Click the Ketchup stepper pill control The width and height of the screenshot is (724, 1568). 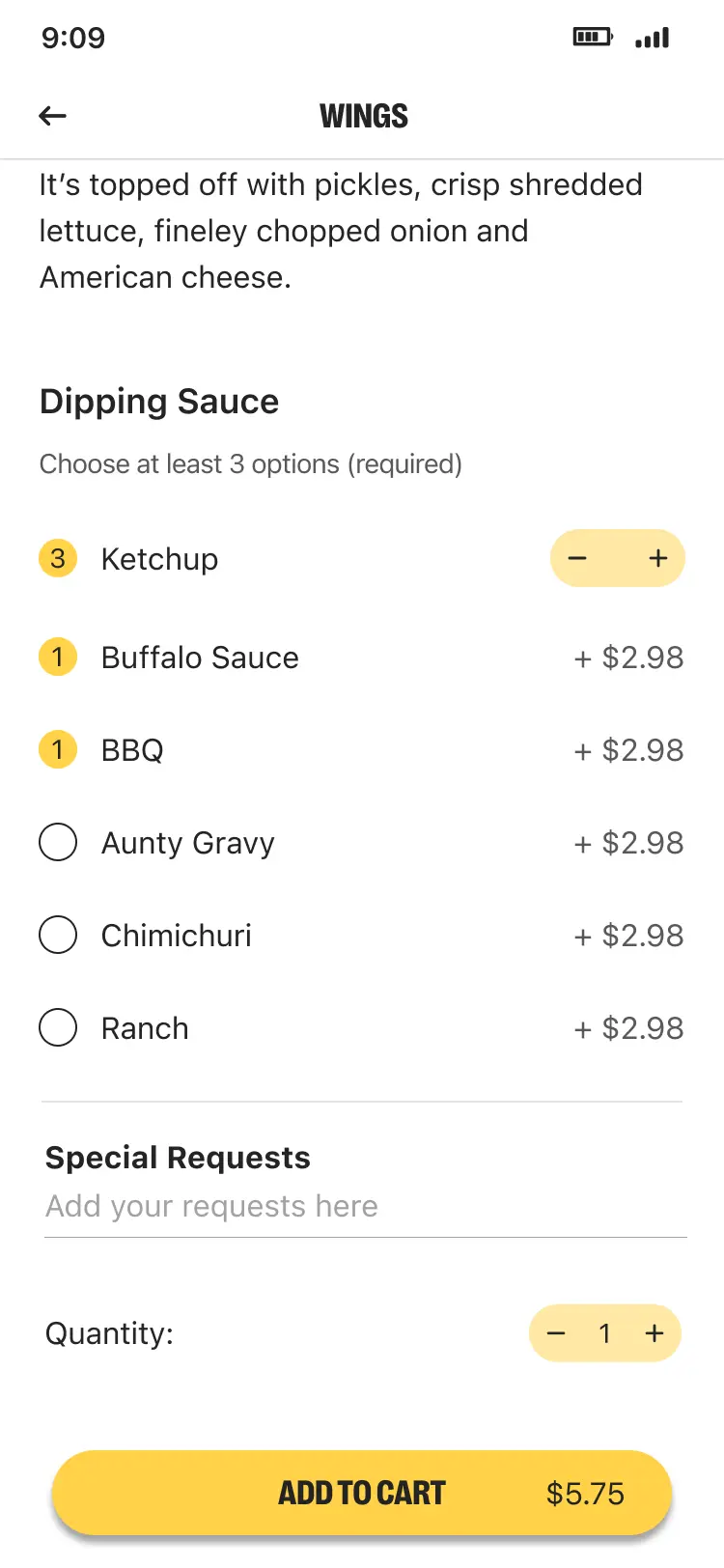click(617, 558)
